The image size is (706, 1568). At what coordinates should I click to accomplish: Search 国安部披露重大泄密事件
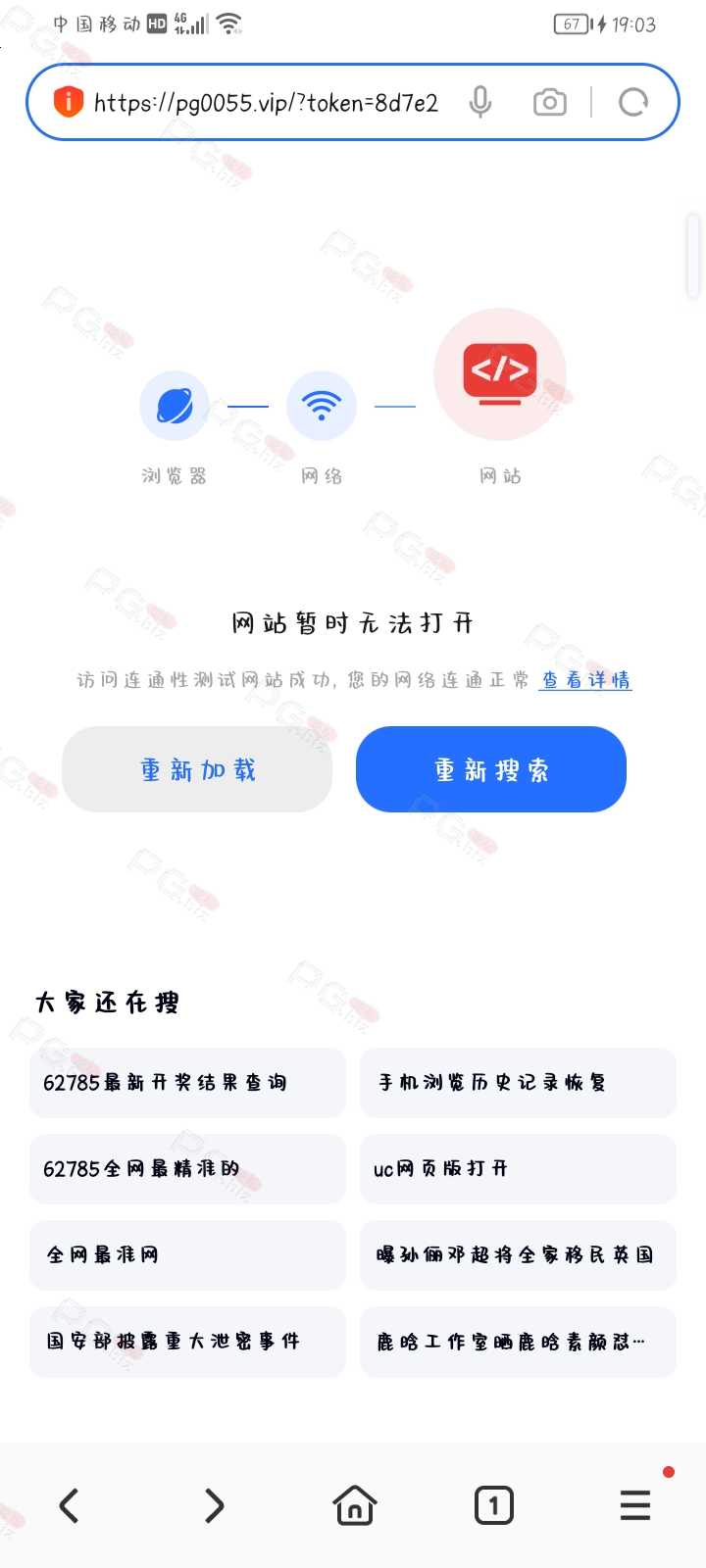[x=187, y=1342]
